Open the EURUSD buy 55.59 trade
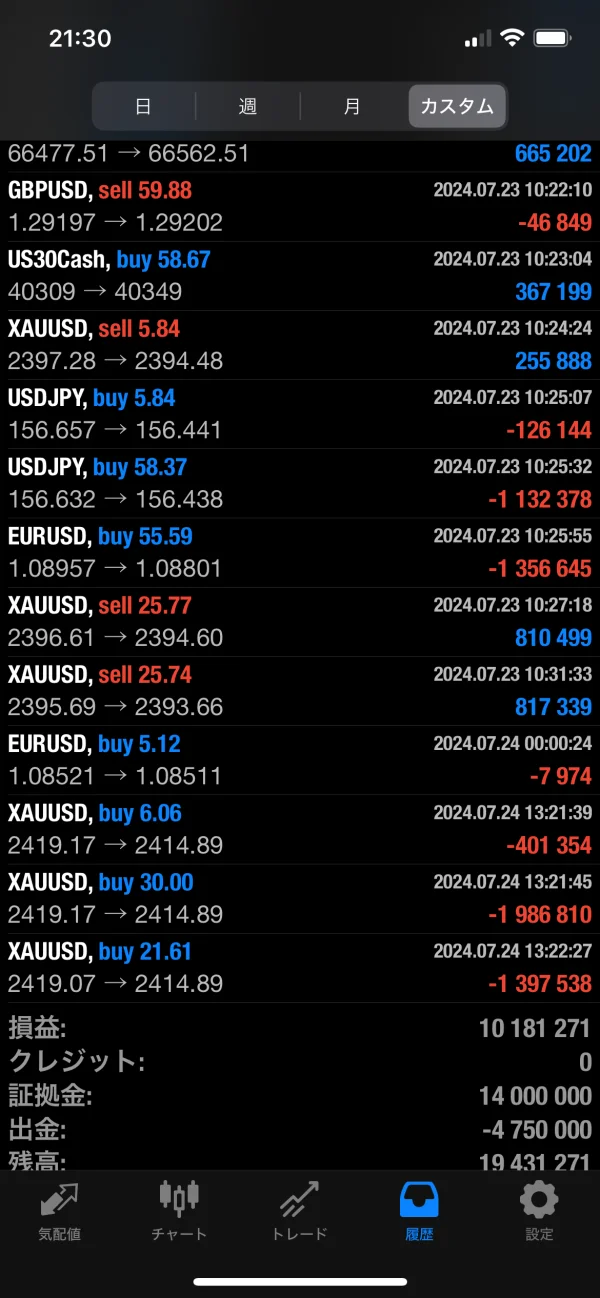The height and width of the screenshot is (1298, 600). 300,552
